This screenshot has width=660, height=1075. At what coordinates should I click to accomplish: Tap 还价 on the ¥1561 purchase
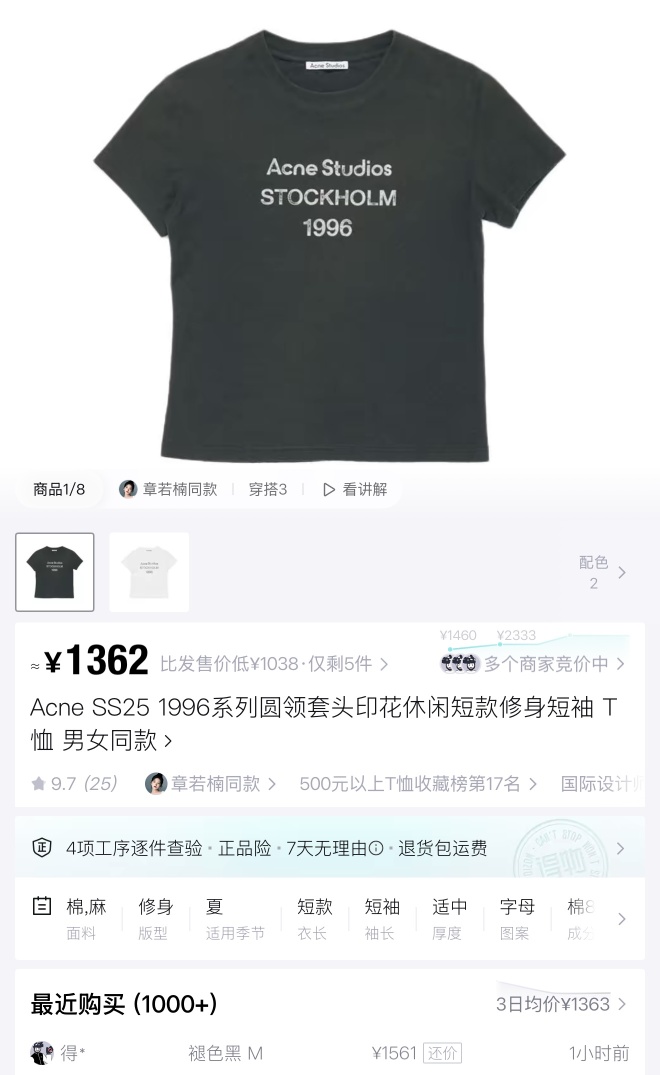pos(441,1052)
